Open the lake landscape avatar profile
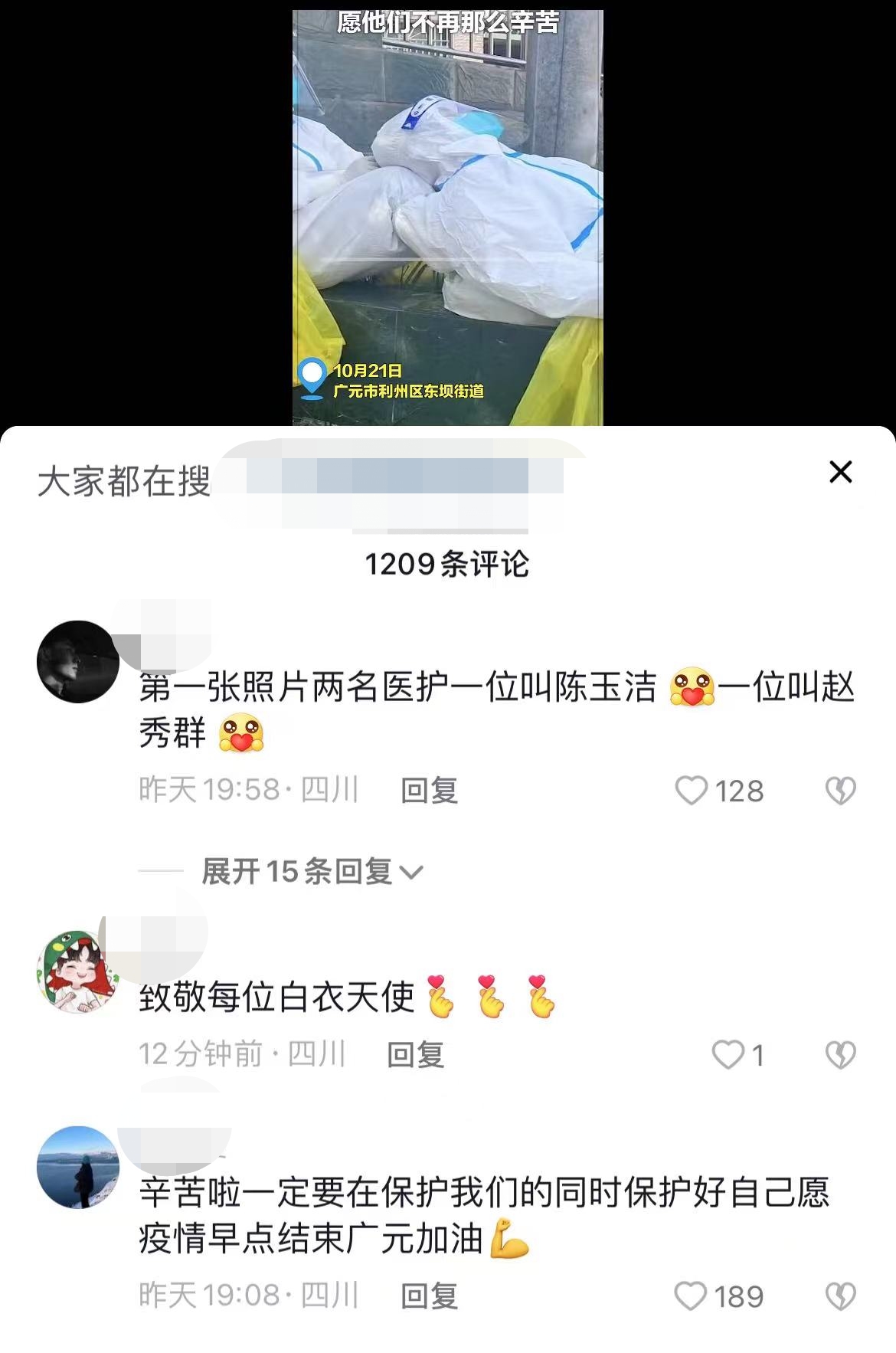Image resolution: width=896 pixels, height=1353 pixels. point(77,1167)
